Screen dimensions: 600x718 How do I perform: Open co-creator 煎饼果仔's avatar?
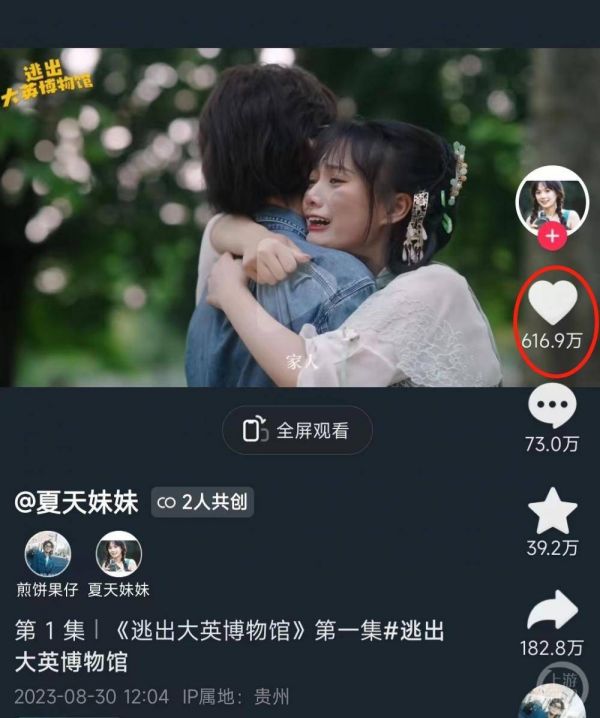(x=48, y=554)
